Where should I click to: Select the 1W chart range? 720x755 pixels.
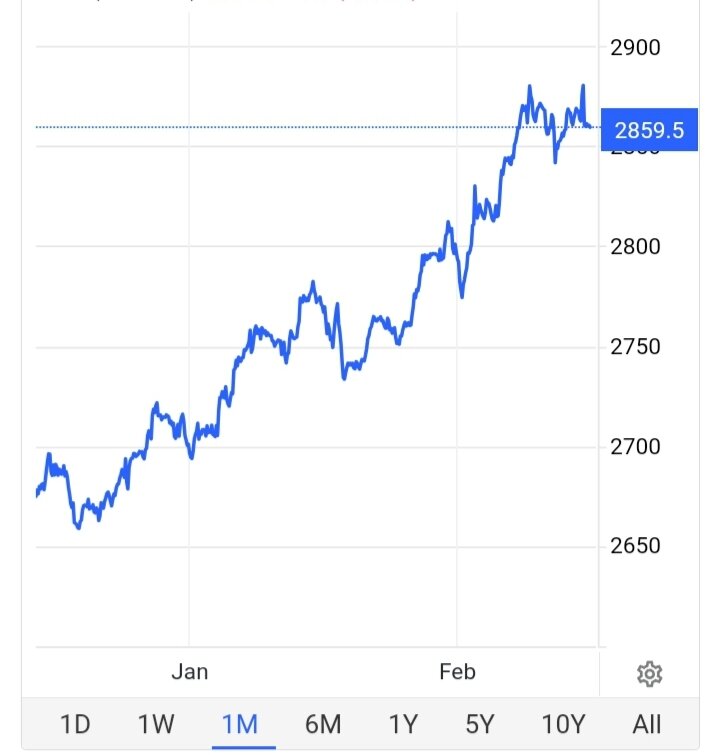(x=156, y=724)
